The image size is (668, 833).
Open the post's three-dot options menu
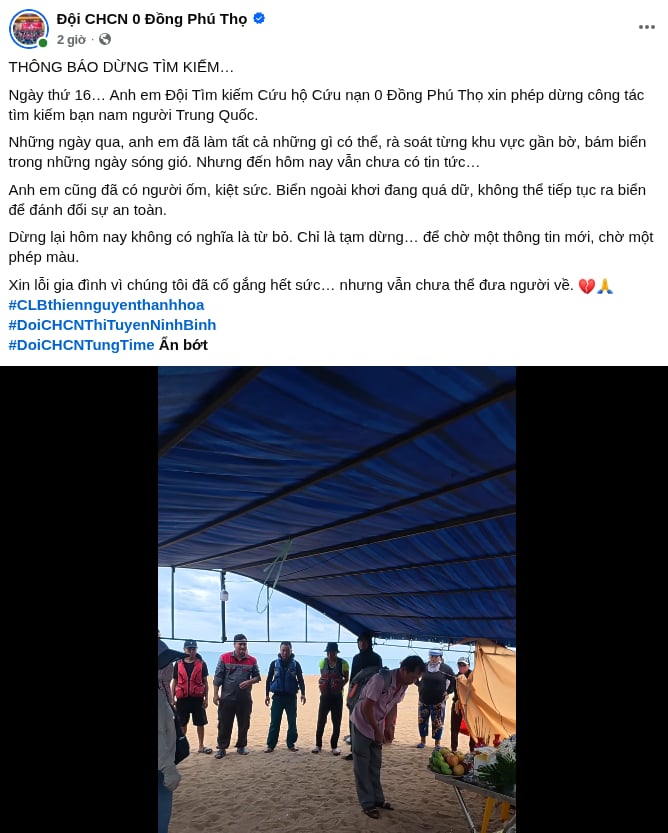[x=646, y=27]
